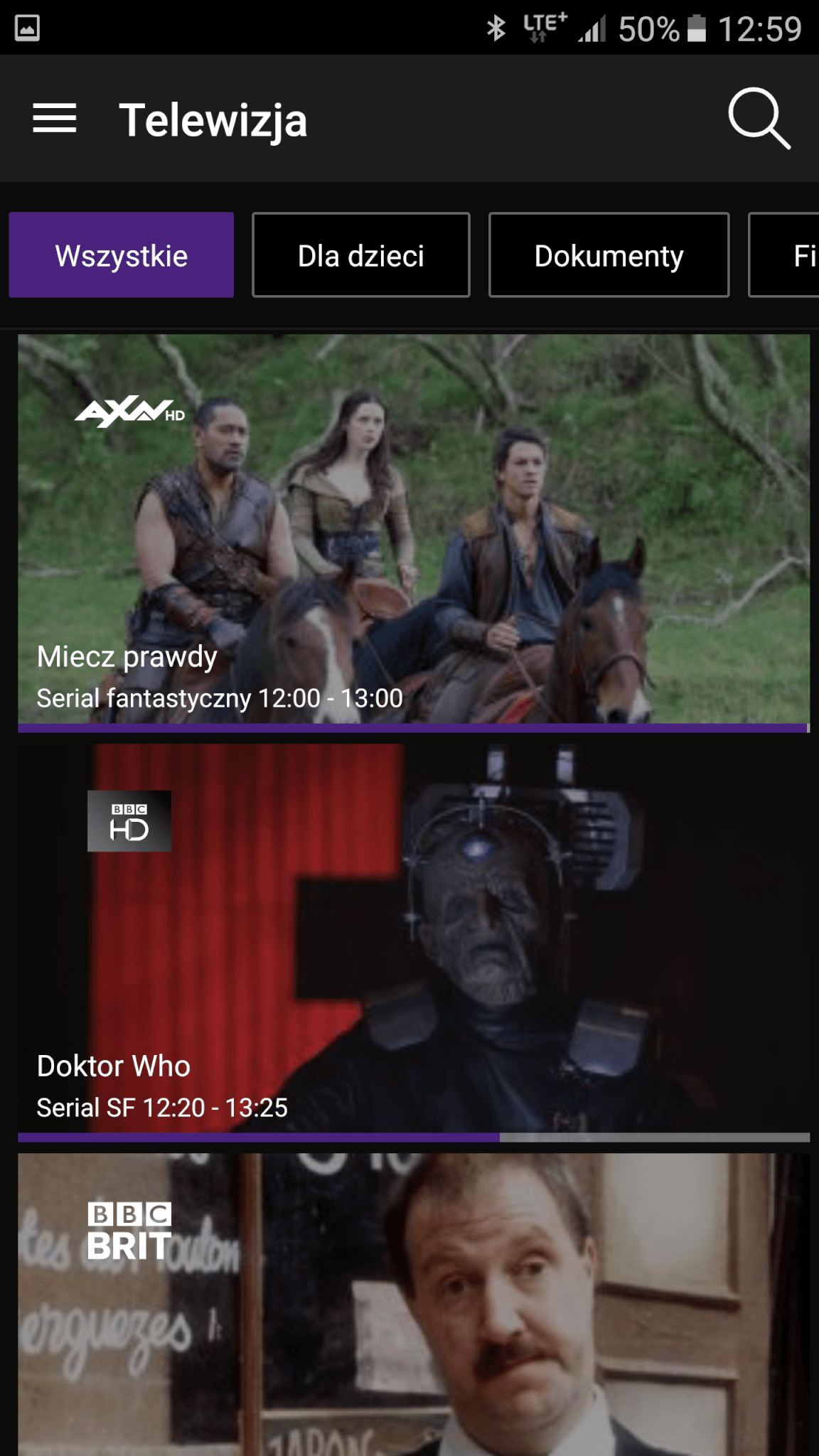The height and width of the screenshot is (1456, 819).
Task: Open the BBC Brit program card
Action: (414, 1305)
